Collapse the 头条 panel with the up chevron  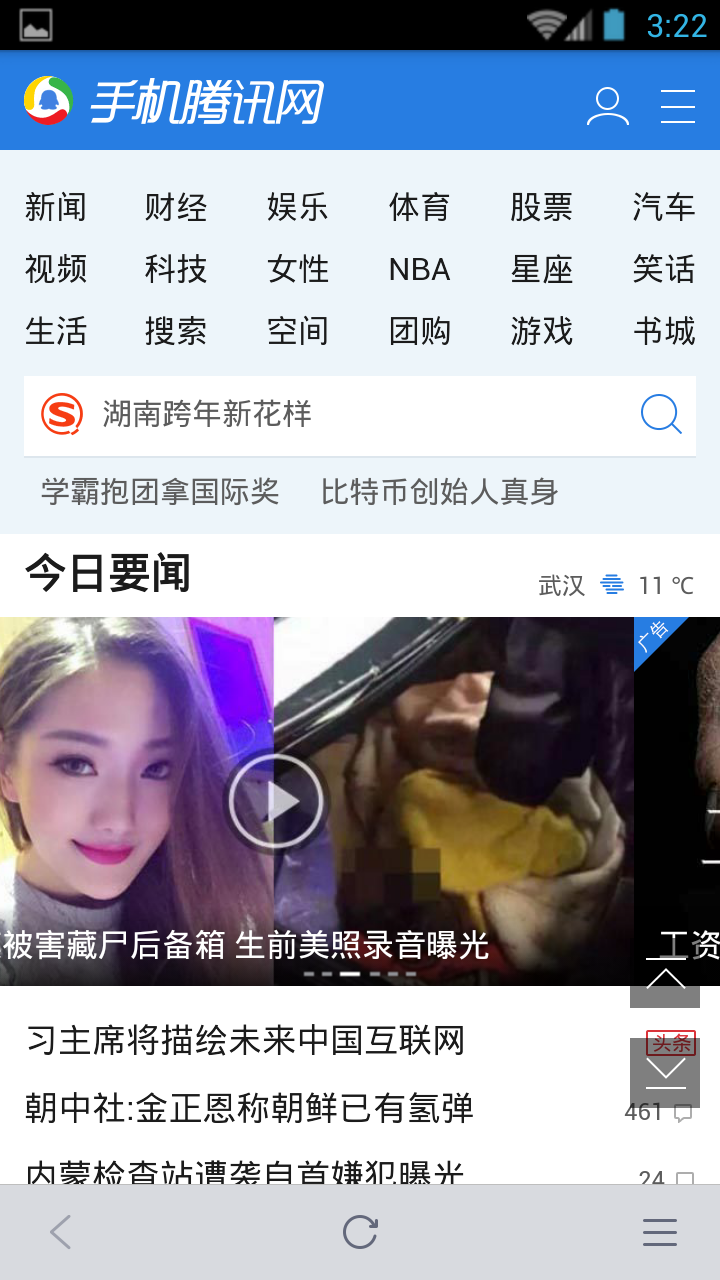(x=664, y=983)
